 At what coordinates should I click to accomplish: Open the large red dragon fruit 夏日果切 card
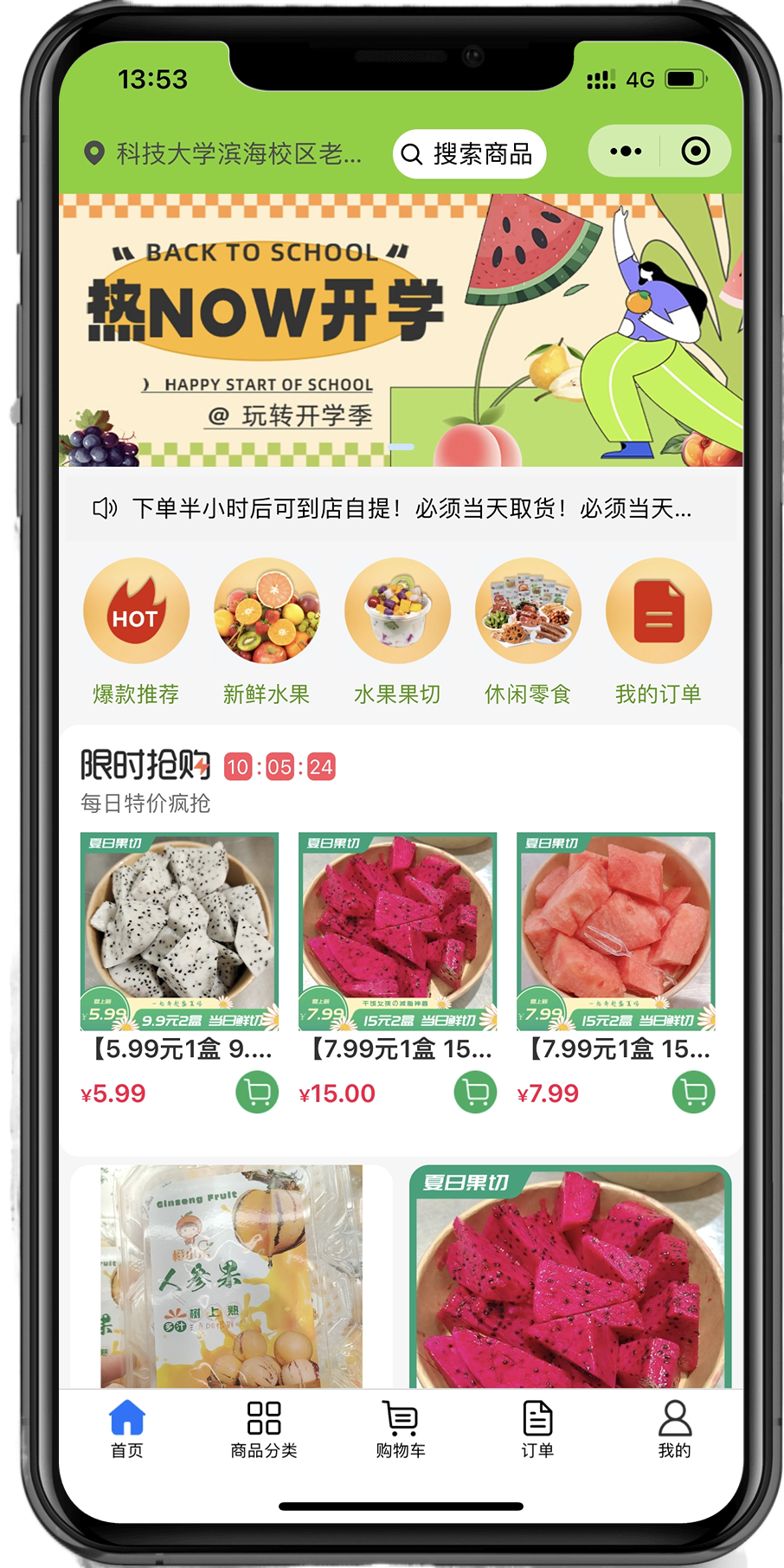pyautogui.click(x=570, y=1277)
